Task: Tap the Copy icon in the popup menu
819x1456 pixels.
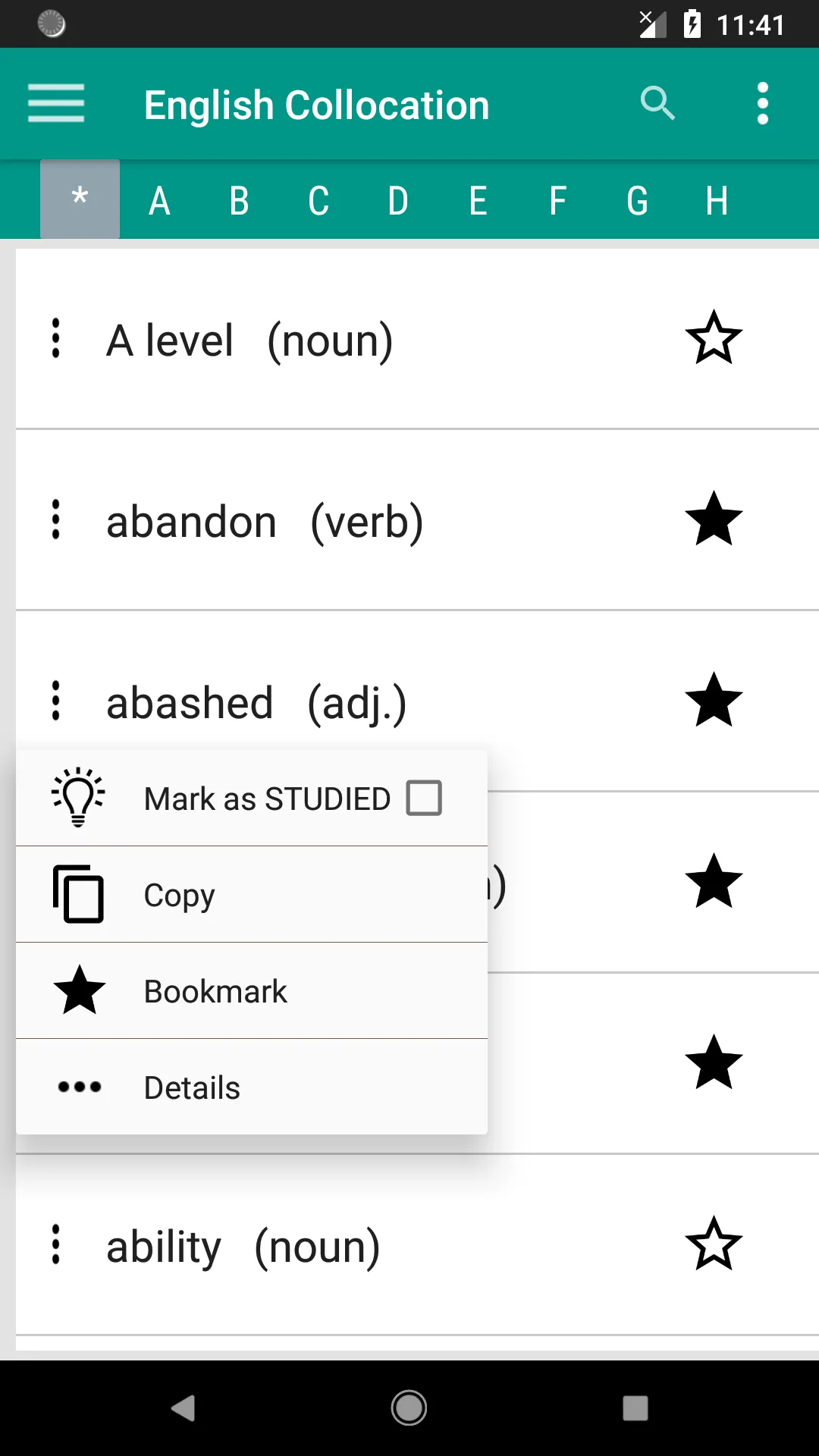Action: pos(78,894)
